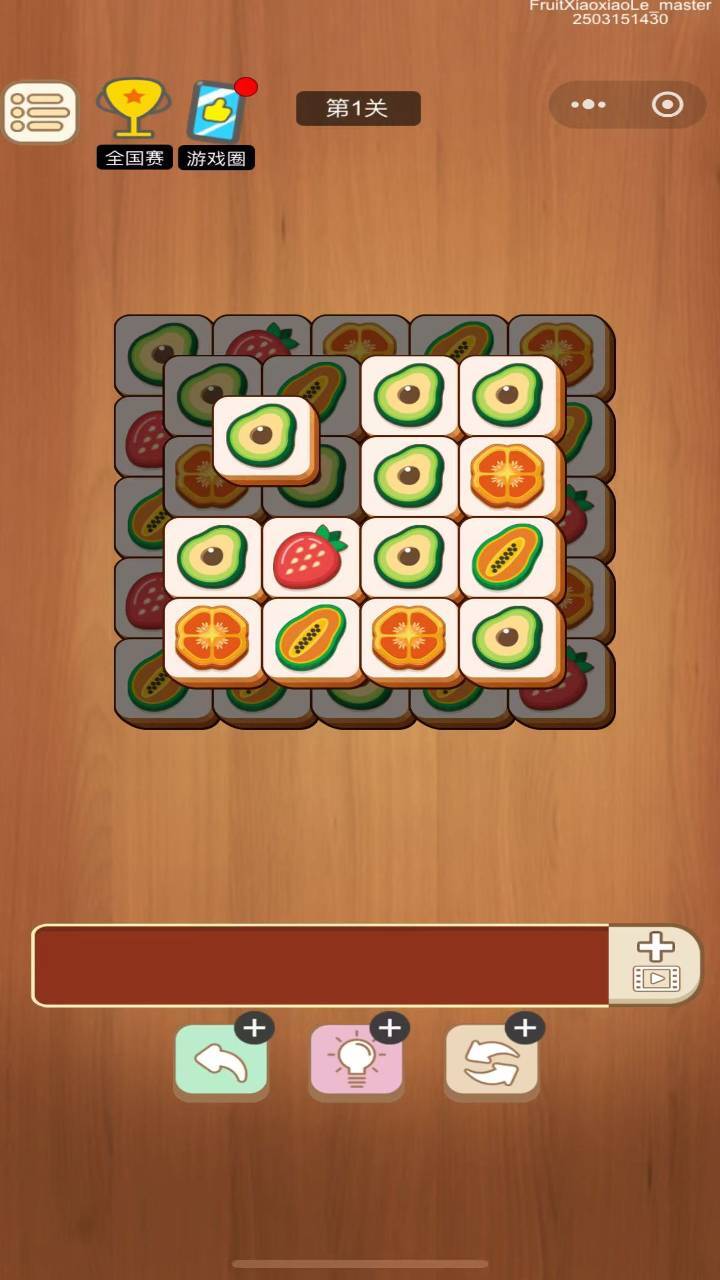This screenshot has height=1280, width=720.
Task: Open the game menu list icon
Action: coord(40,112)
